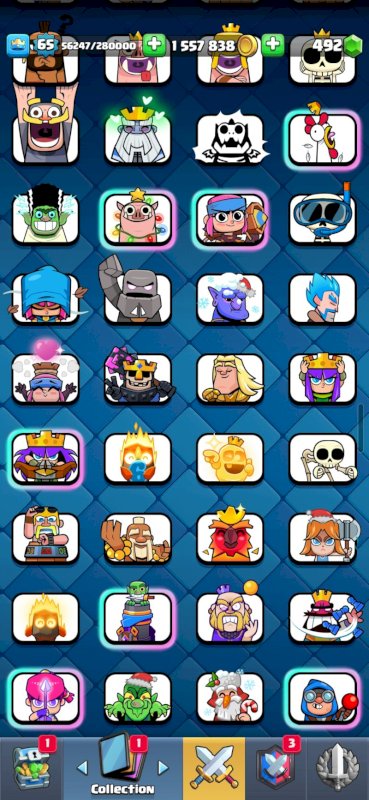369x800 pixels.
Task: Pick the snowman with candy cane emote
Action: [x=230, y=697]
